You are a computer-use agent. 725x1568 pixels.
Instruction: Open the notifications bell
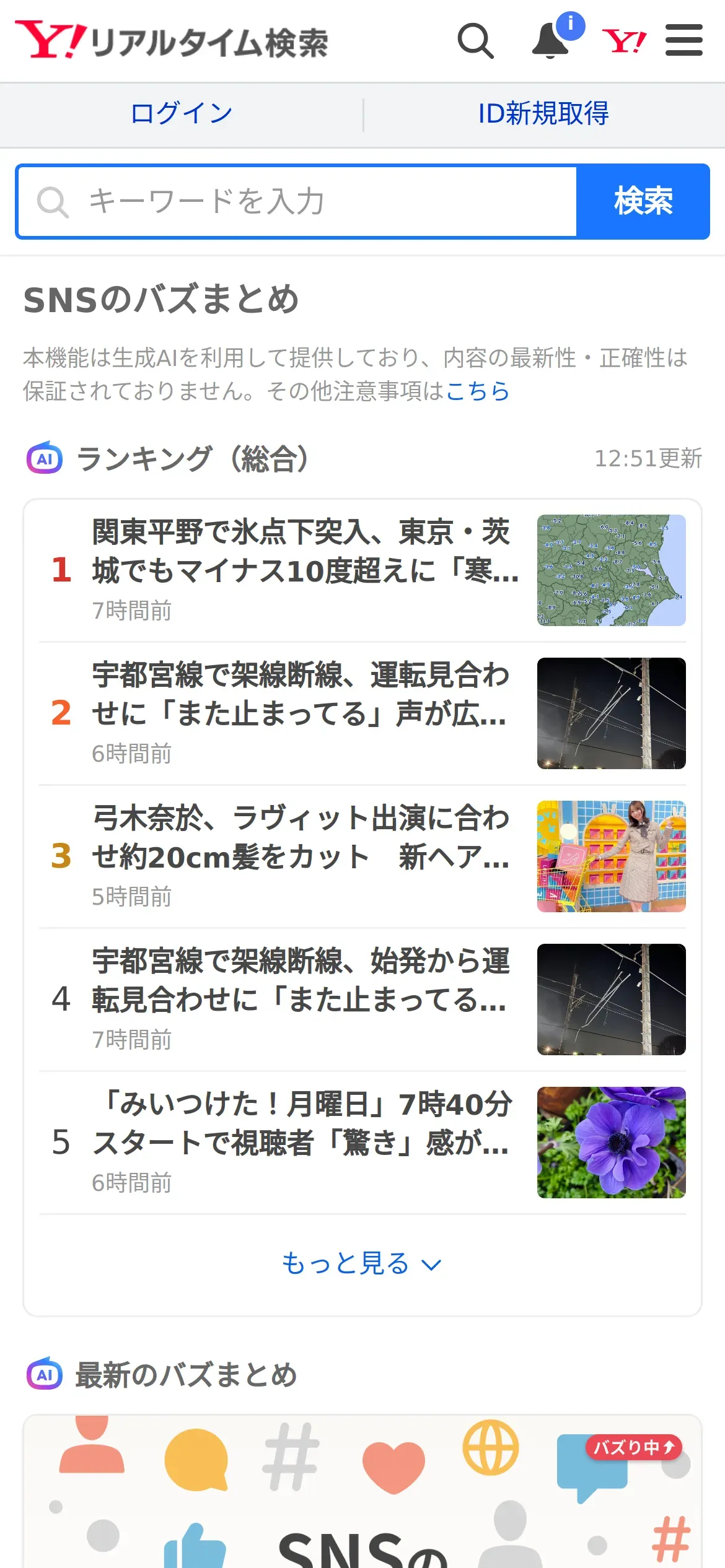[551, 41]
